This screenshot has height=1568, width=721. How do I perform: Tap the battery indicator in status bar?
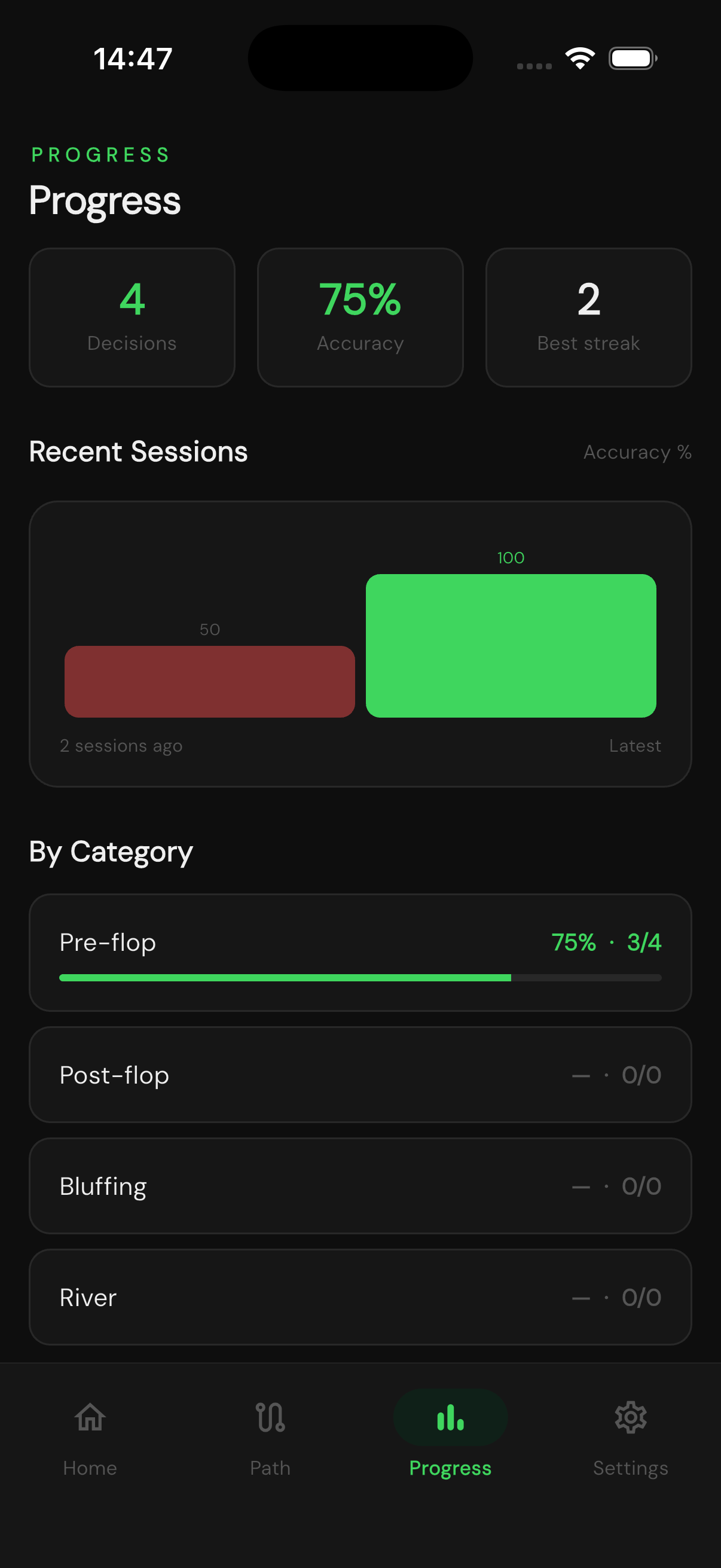631,58
